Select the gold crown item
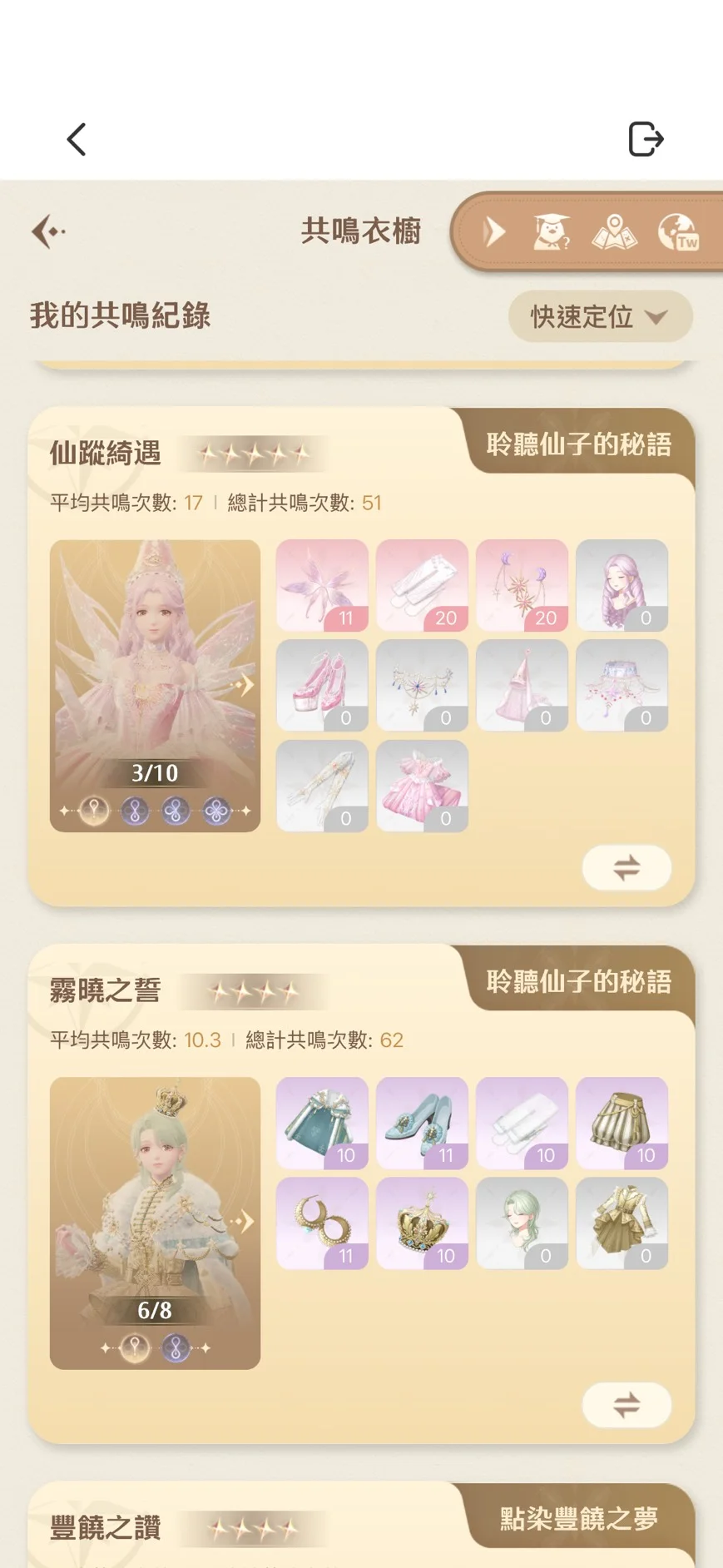Screen dimensions: 723x1568 coord(422,1223)
